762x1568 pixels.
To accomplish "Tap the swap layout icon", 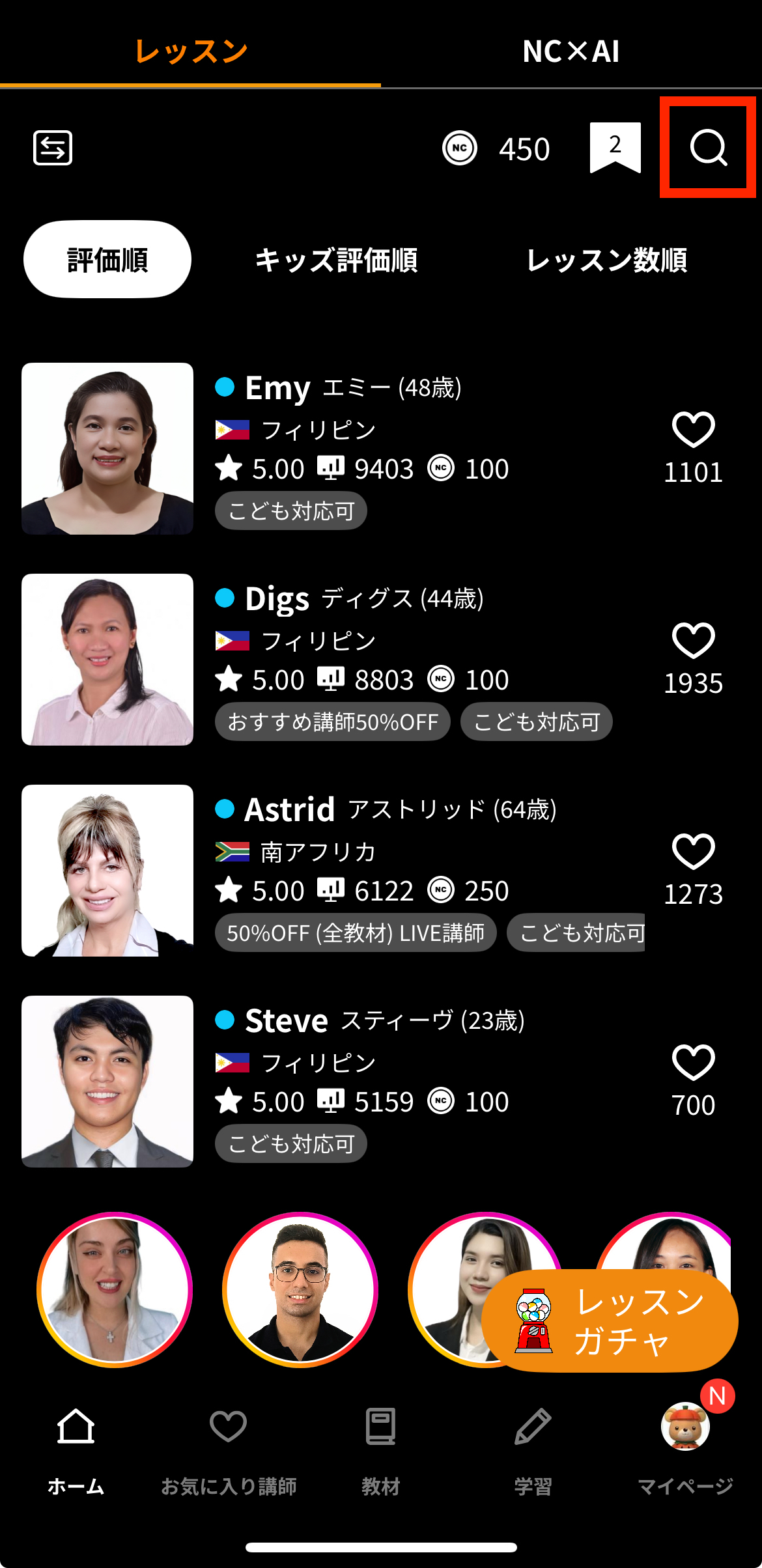I will click(x=53, y=148).
